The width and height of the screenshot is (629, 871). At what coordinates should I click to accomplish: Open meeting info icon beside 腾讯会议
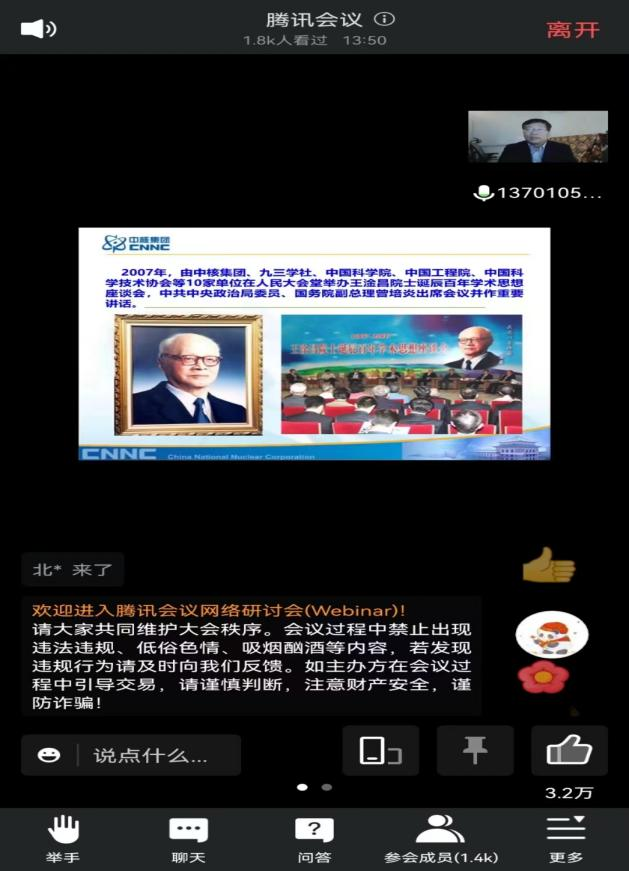point(385,19)
